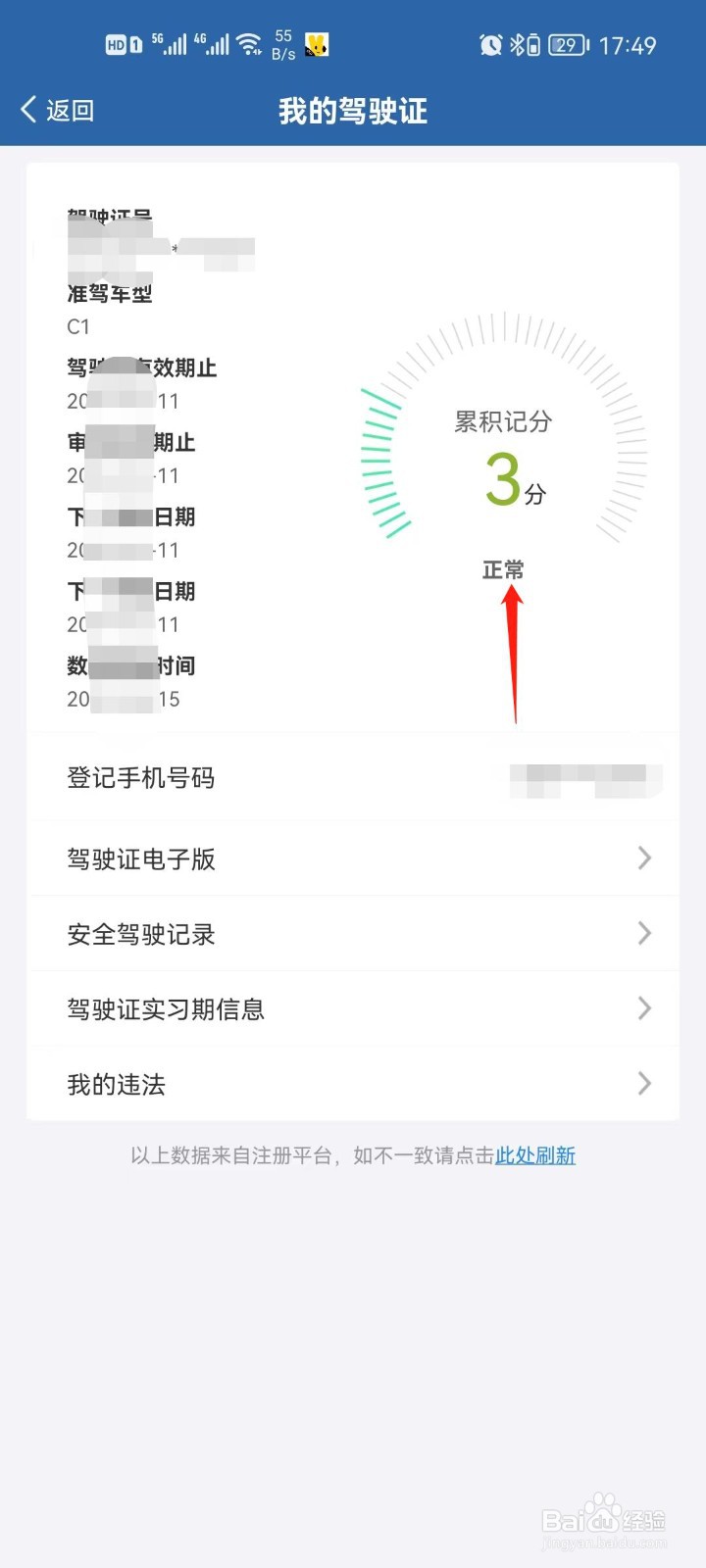Click the 此处刷新 refresh link
The height and width of the screenshot is (1568, 706).
535,1156
